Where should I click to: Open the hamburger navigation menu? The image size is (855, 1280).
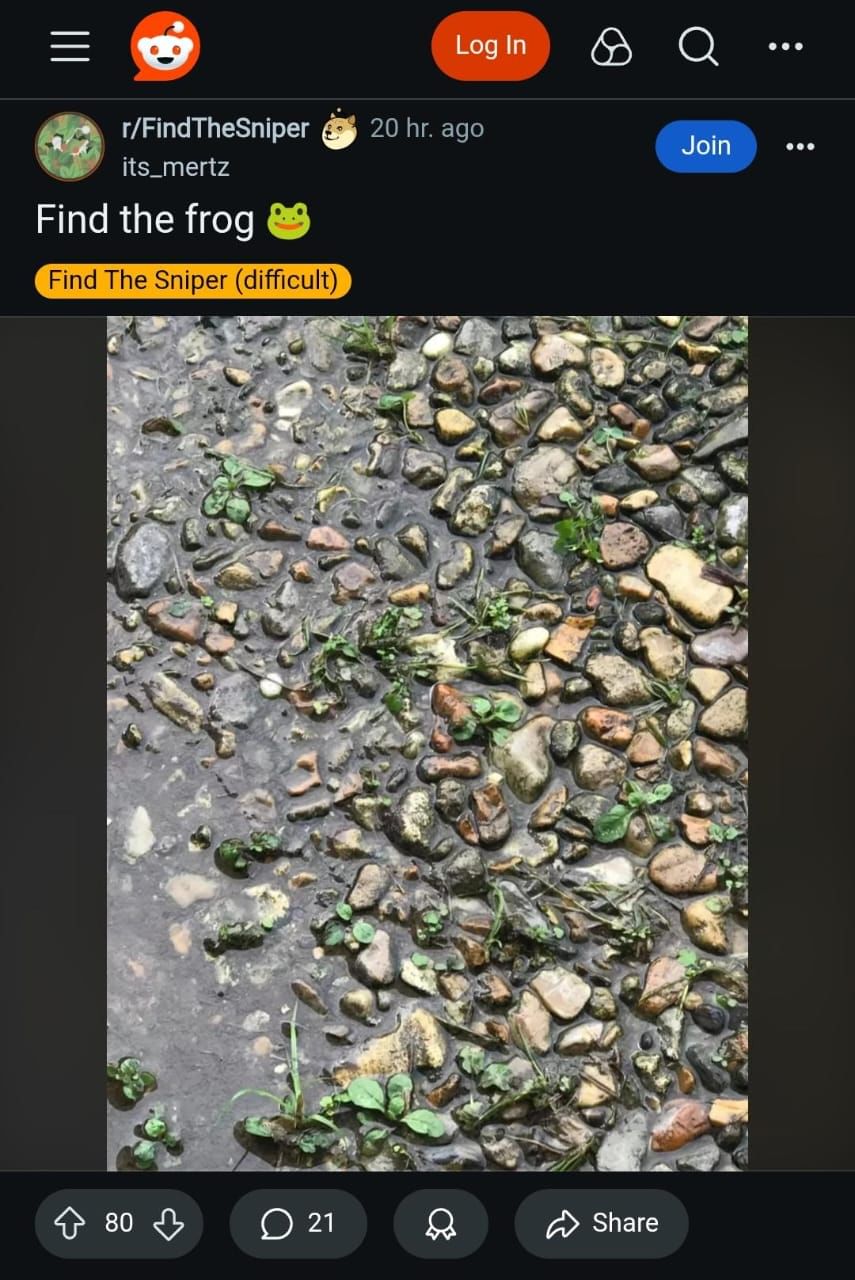(x=70, y=46)
